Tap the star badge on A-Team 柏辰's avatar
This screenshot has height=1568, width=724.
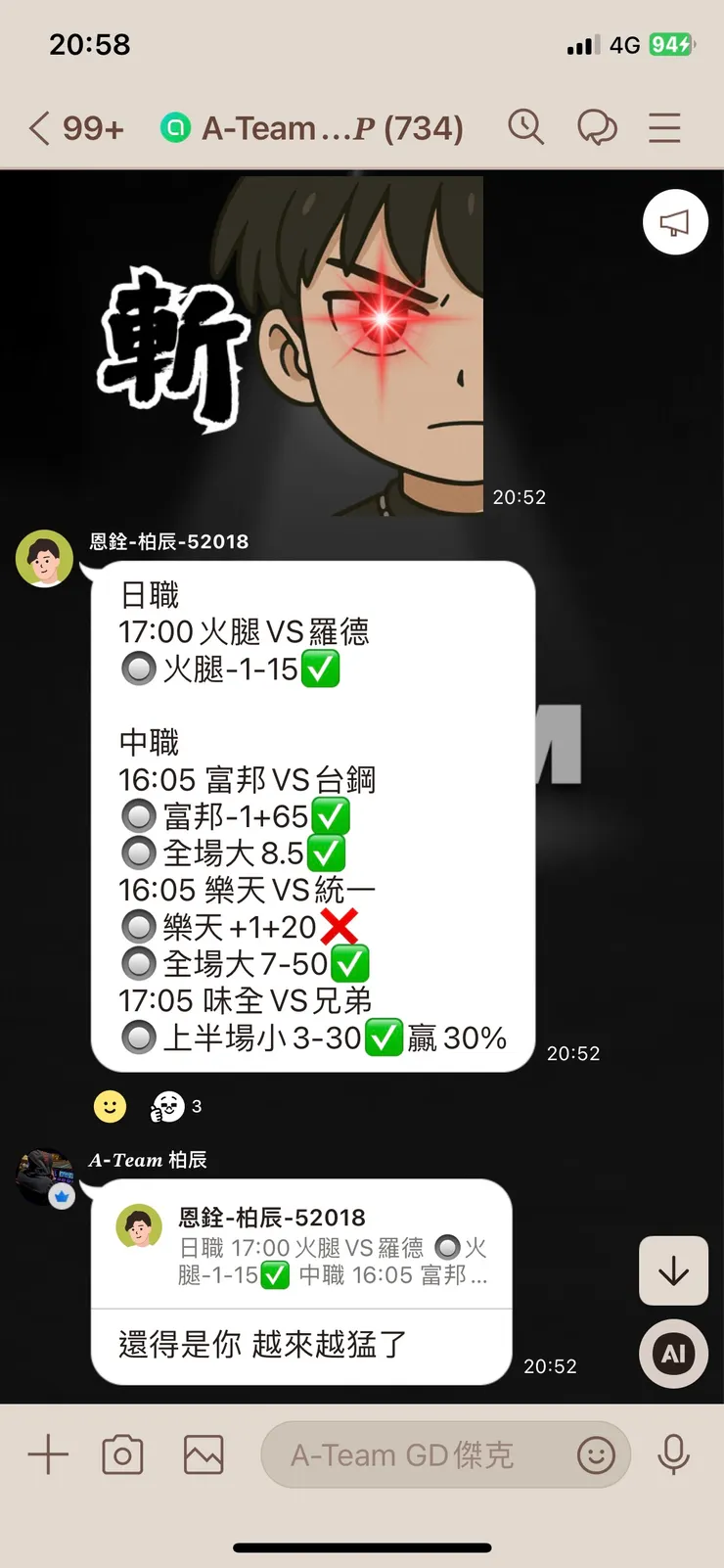point(61,1196)
